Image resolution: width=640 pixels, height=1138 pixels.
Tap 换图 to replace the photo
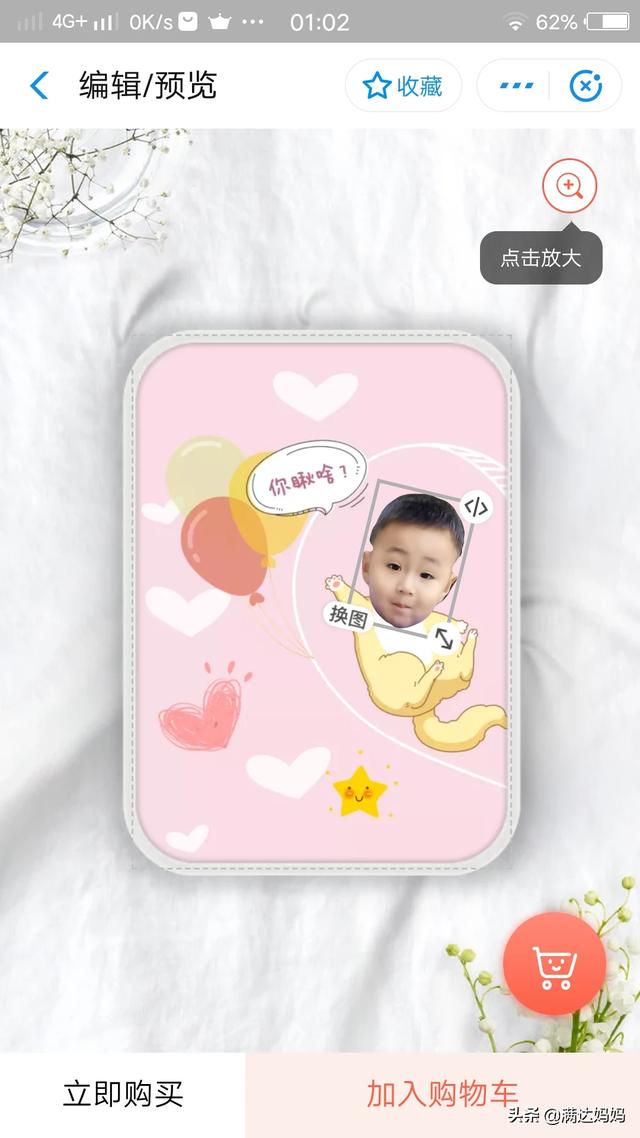coord(349,617)
